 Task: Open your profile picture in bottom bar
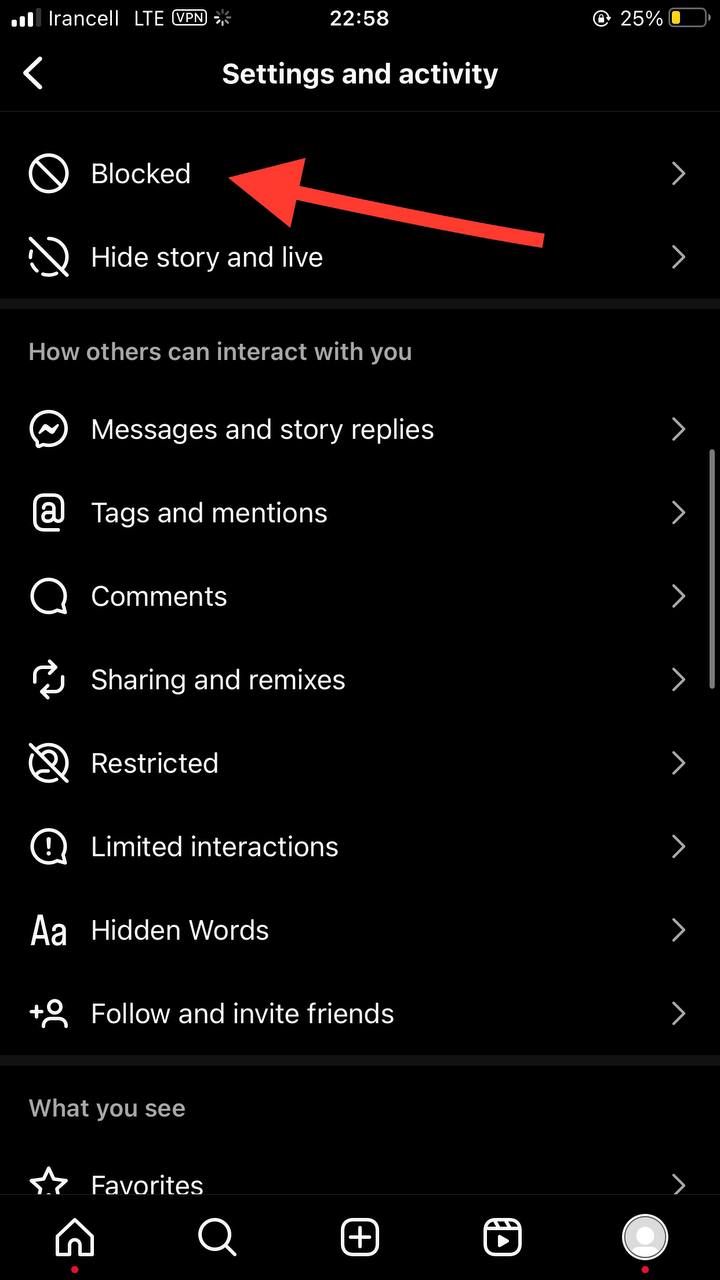point(645,1236)
